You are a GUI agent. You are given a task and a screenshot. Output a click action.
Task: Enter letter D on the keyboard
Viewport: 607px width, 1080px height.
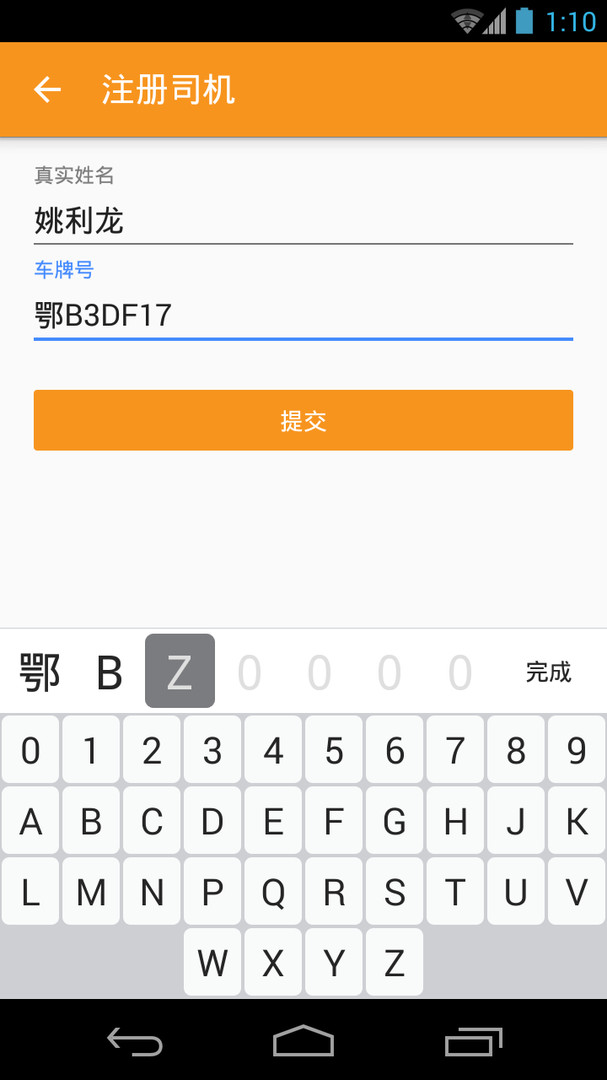(212, 820)
